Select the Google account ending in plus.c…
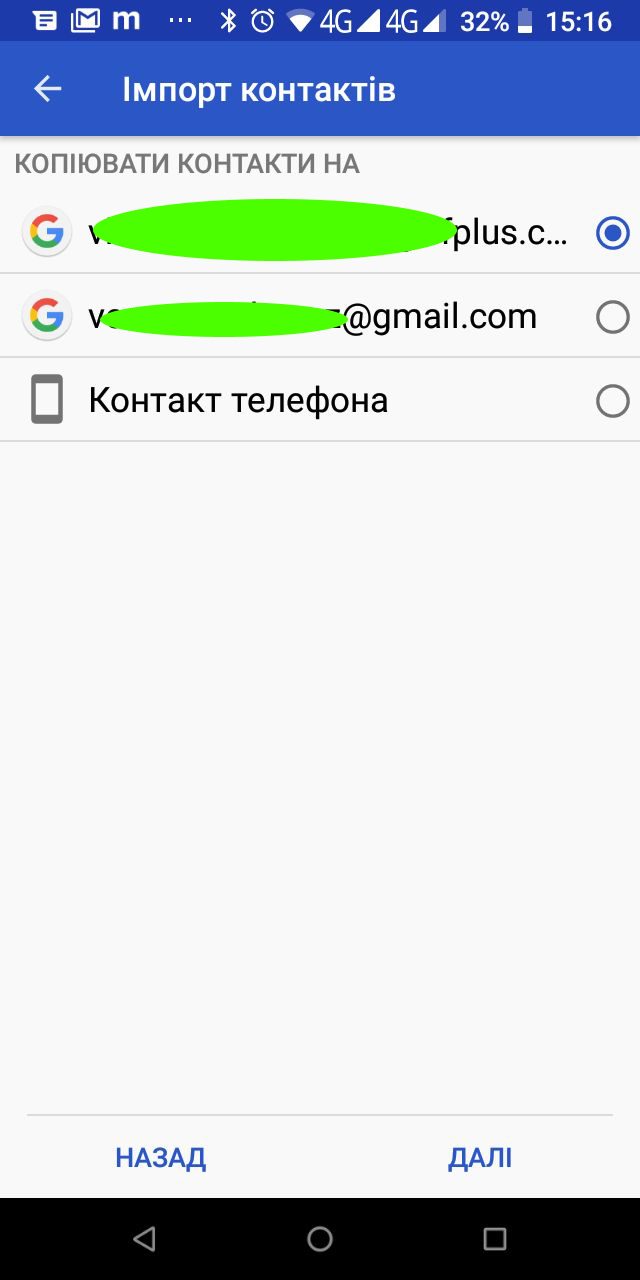The width and height of the screenshot is (640, 1280). point(611,233)
